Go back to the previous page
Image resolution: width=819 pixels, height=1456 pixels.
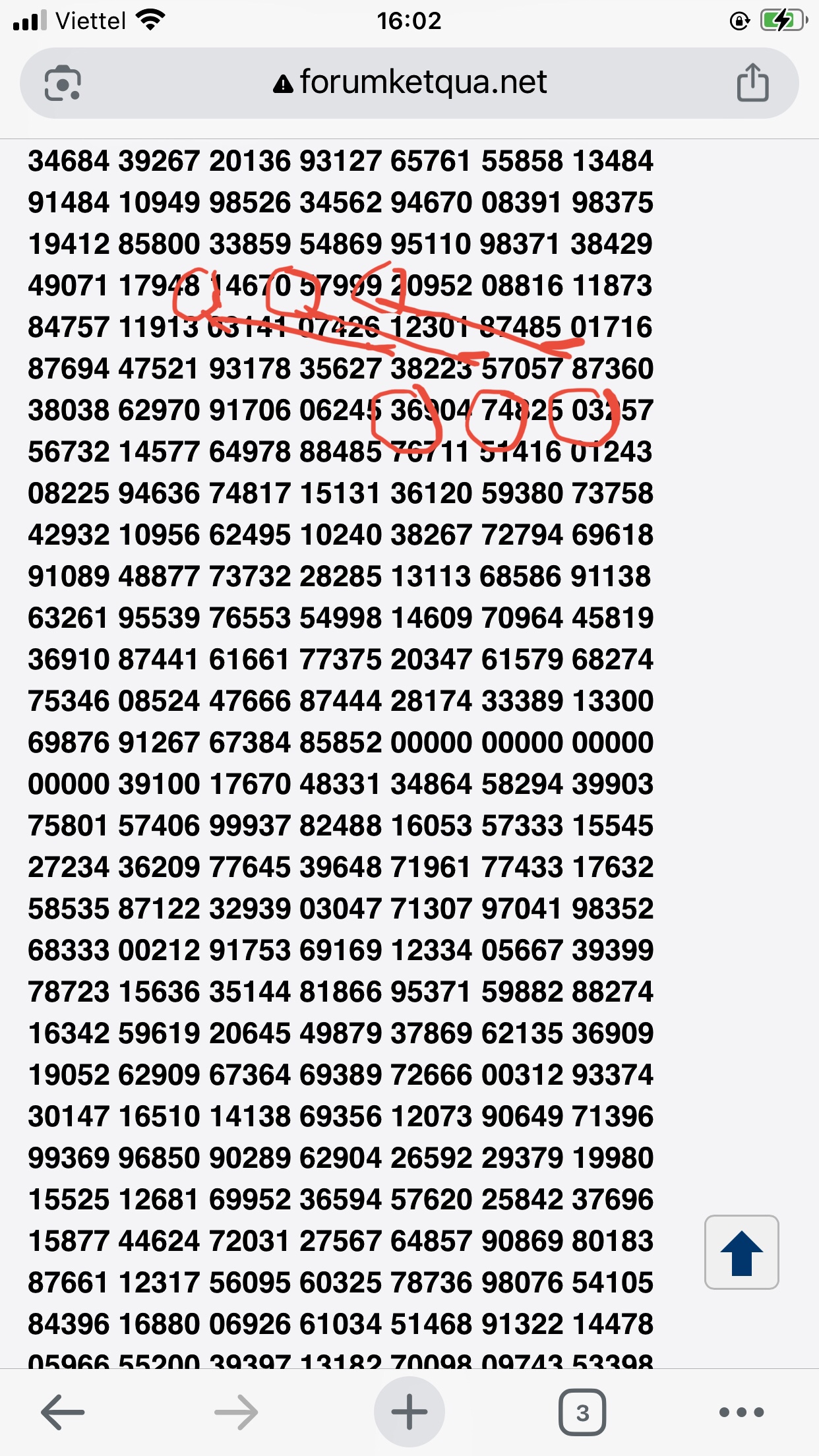pyautogui.click(x=63, y=1412)
